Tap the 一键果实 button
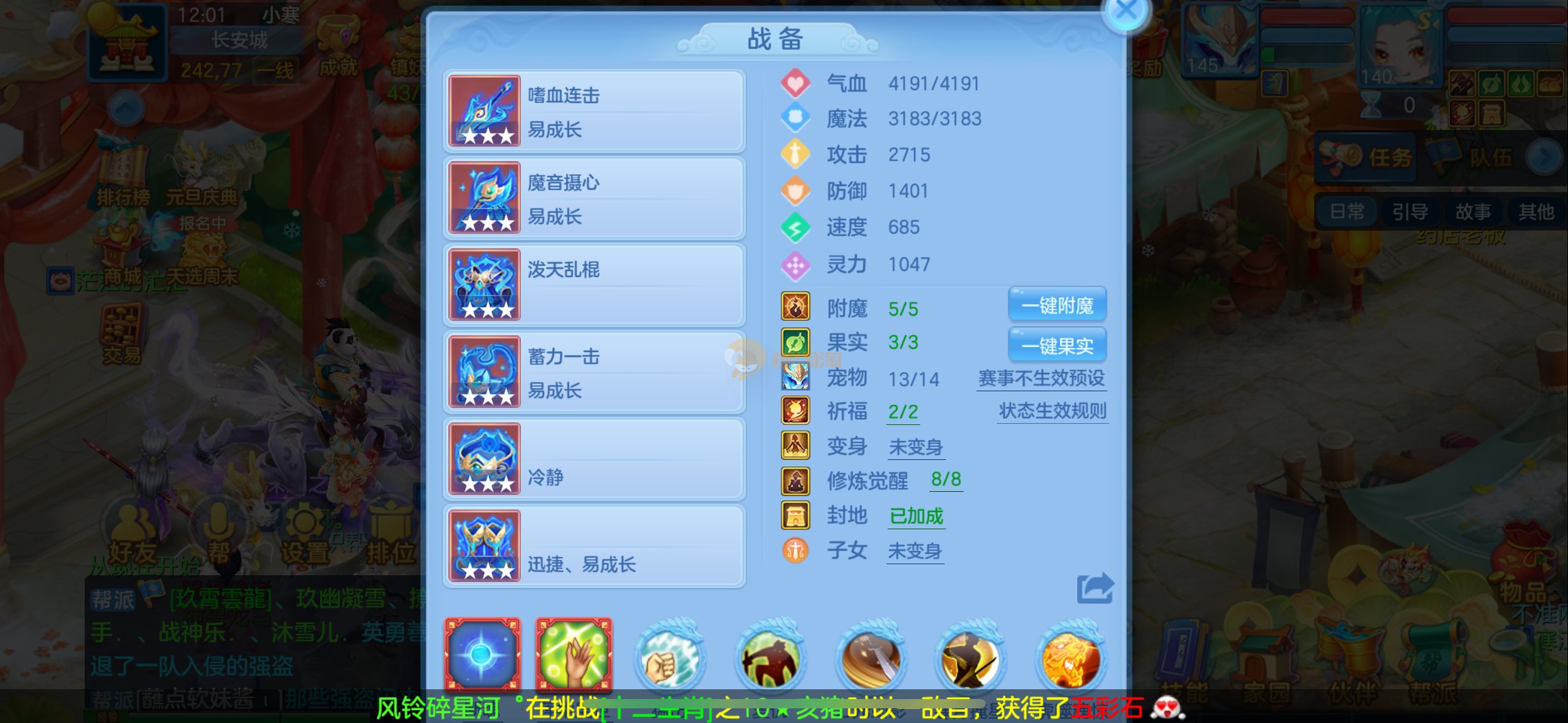This screenshot has height=723, width=1568. coord(1057,346)
